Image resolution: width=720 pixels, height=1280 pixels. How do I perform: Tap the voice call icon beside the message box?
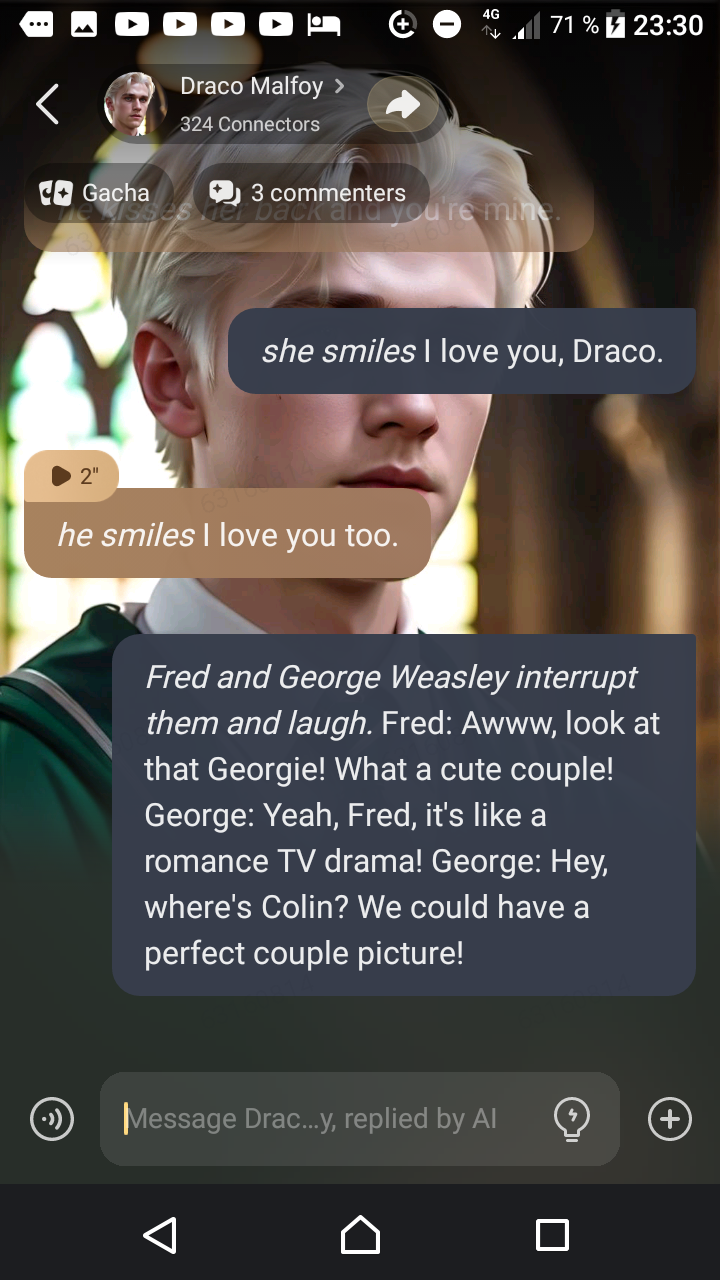[x=52, y=1119]
